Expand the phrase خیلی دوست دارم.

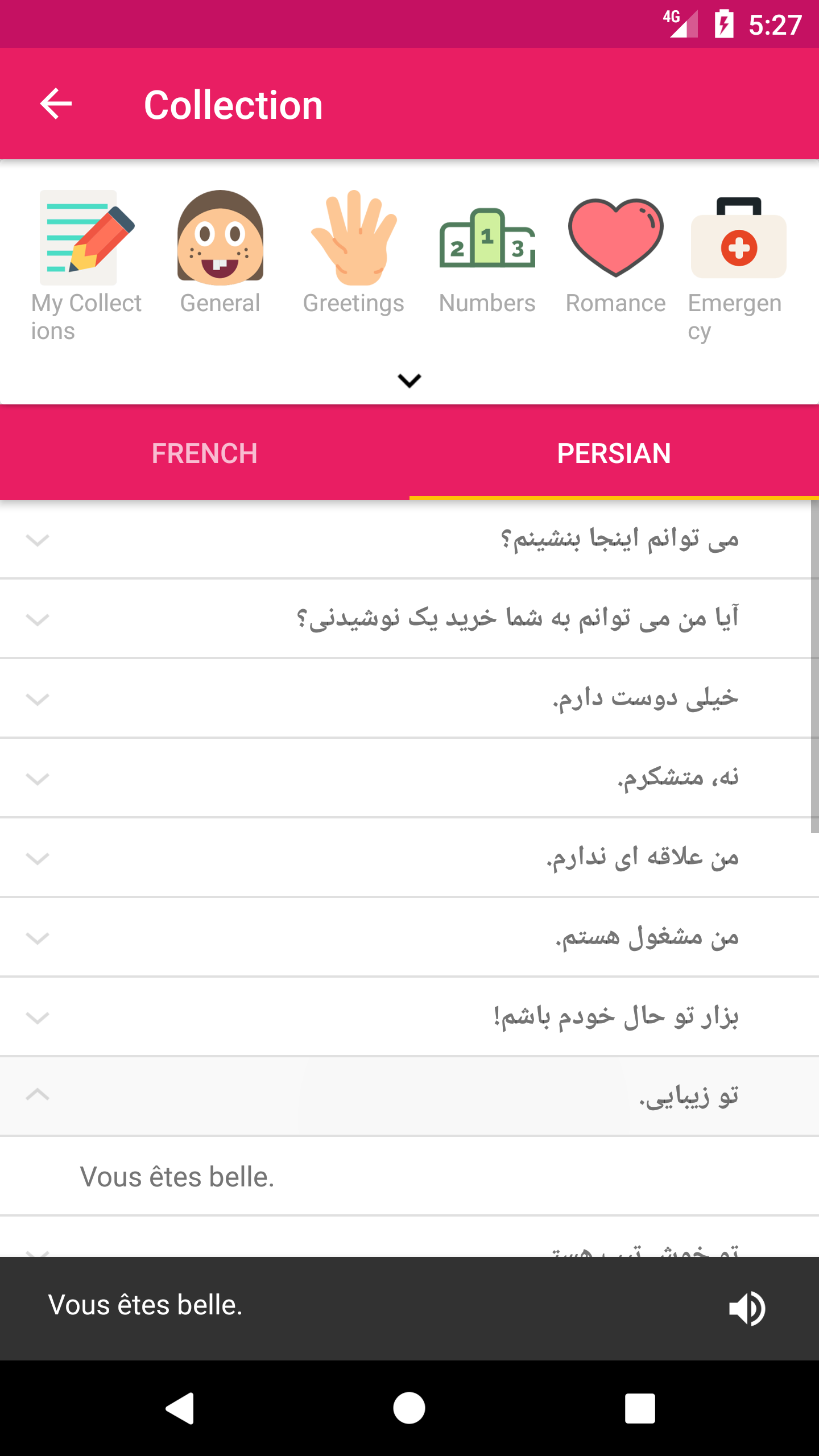[x=409, y=698]
